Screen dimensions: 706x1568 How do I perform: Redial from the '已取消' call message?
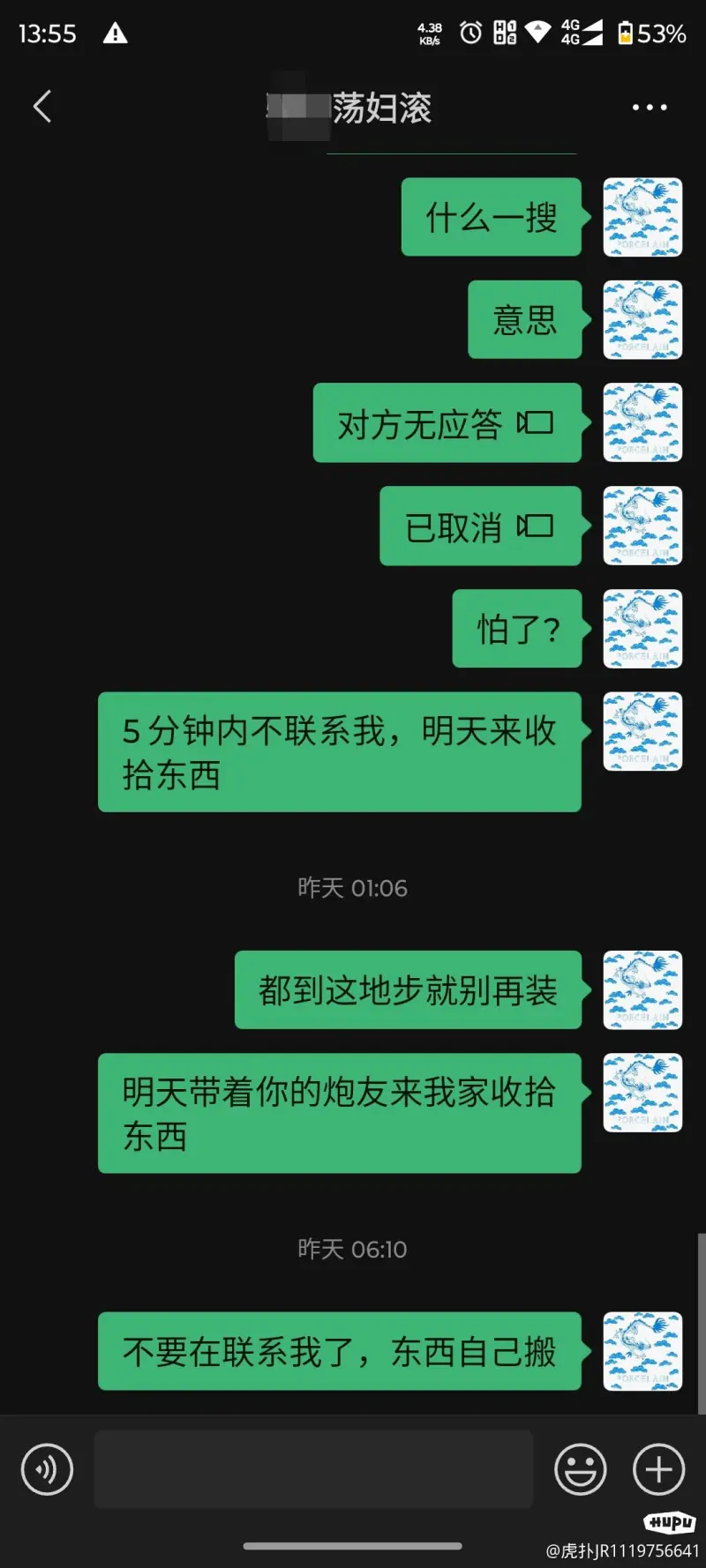click(480, 526)
